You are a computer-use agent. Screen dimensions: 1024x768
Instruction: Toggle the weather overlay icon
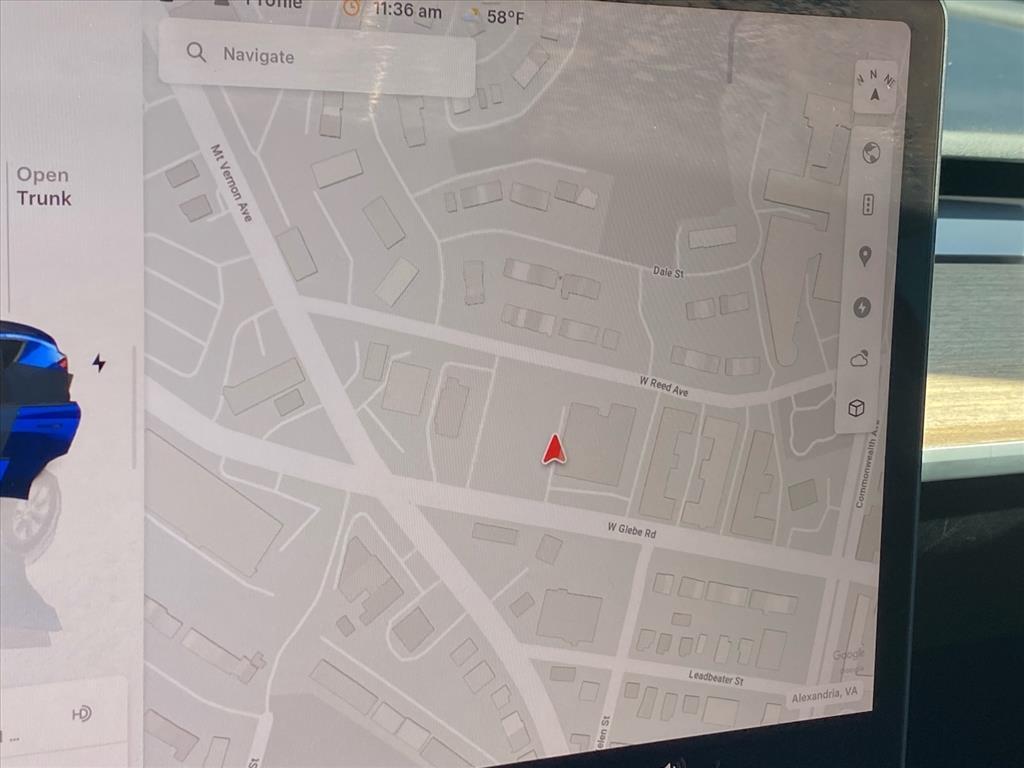[x=859, y=358]
